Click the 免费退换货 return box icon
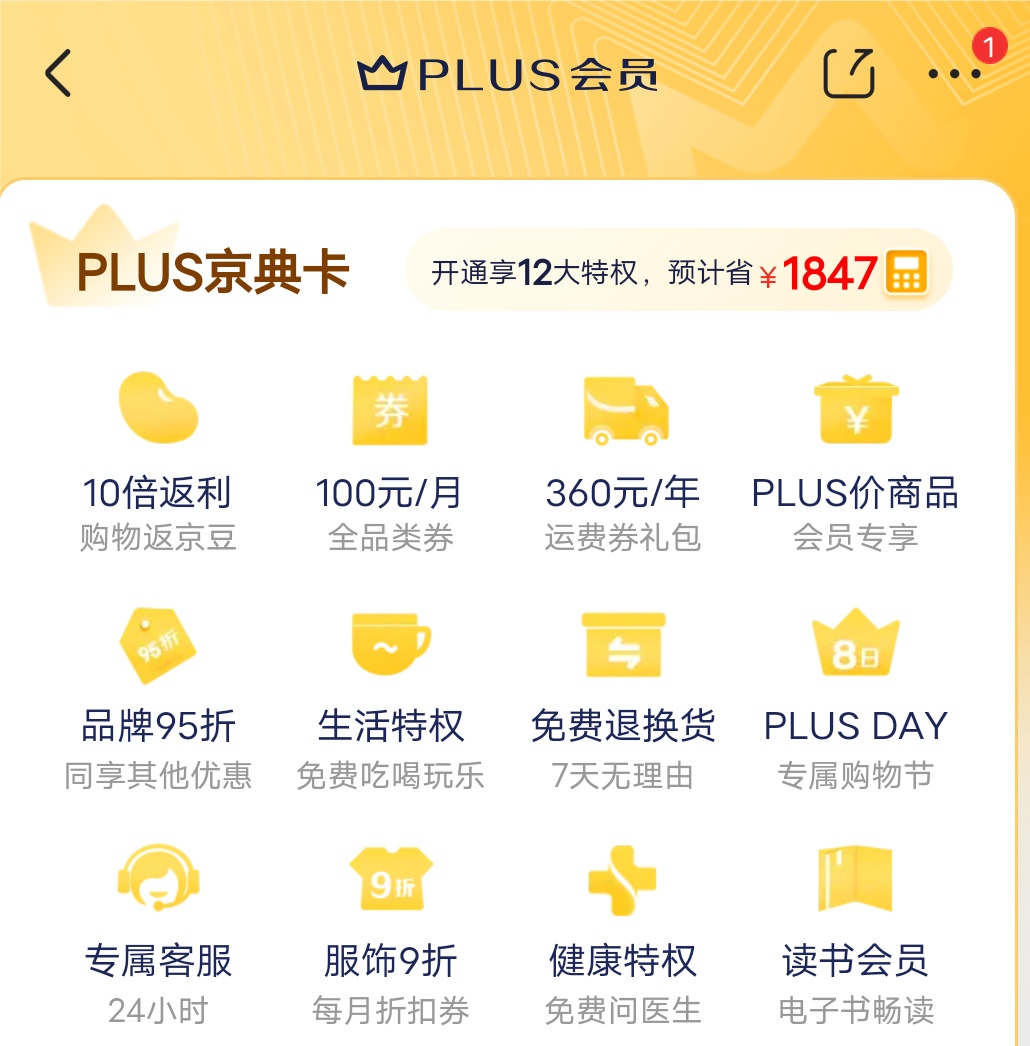 tap(623, 645)
